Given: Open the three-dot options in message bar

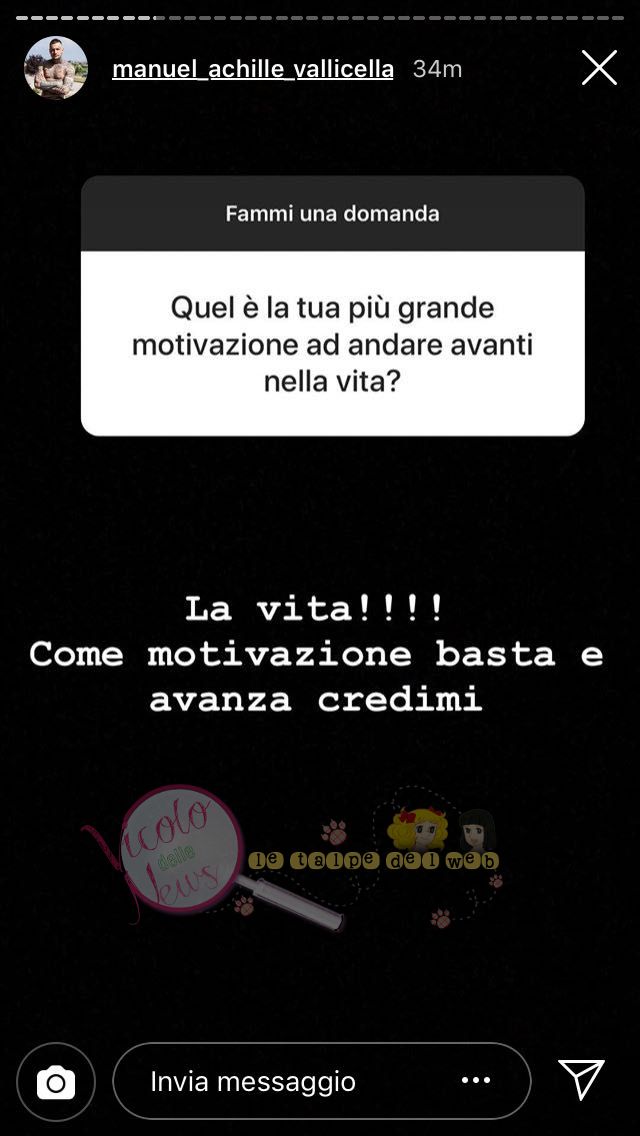Looking at the screenshot, I should (475, 1080).
